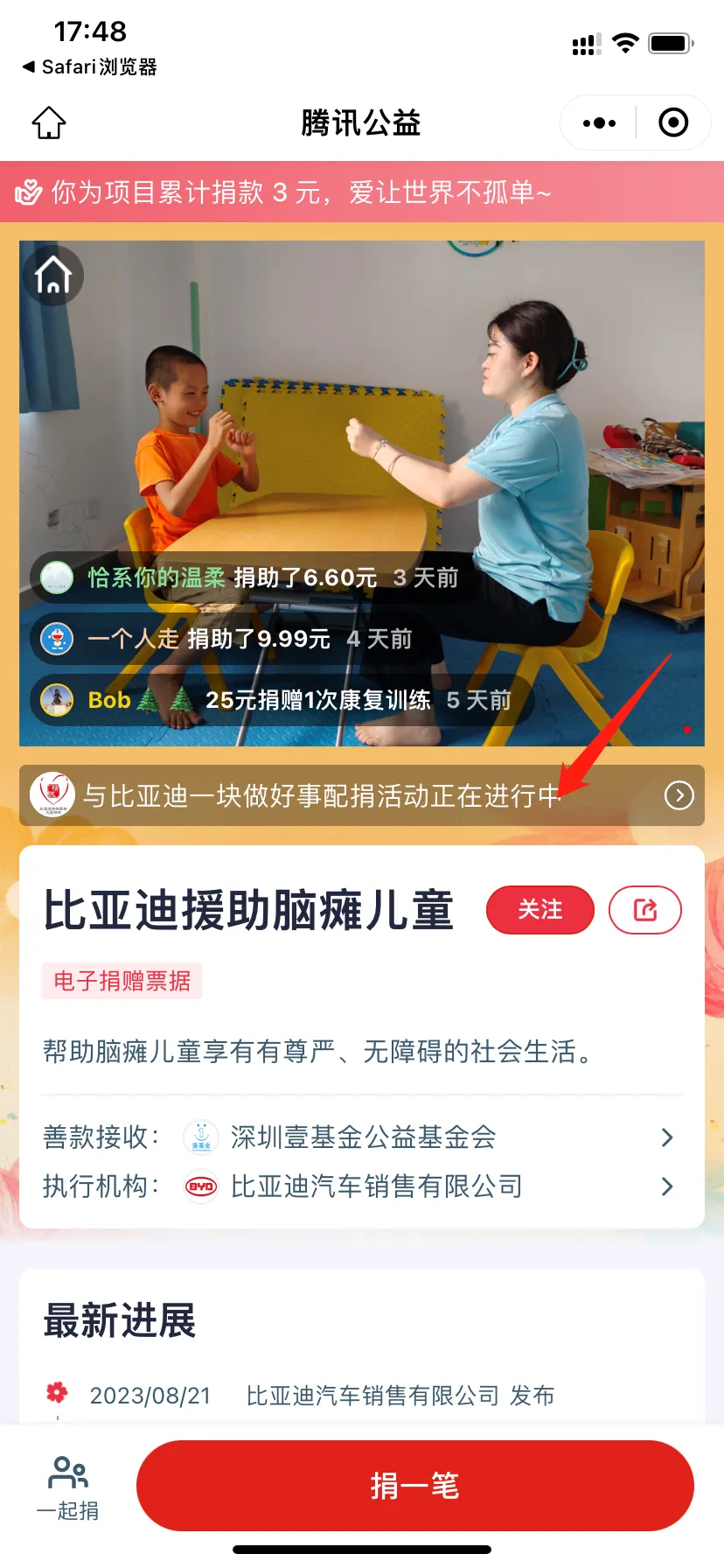The image size is (724, 1568).
Task: Follow the project with 关注 button
Action: [540, 910]
